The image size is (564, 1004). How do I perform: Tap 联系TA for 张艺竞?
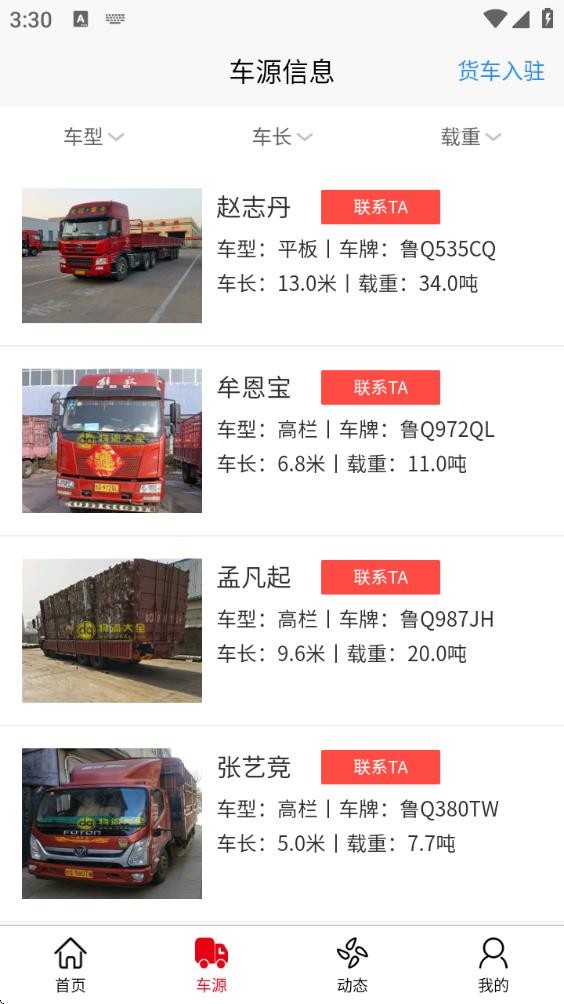[x=380, y=766]
